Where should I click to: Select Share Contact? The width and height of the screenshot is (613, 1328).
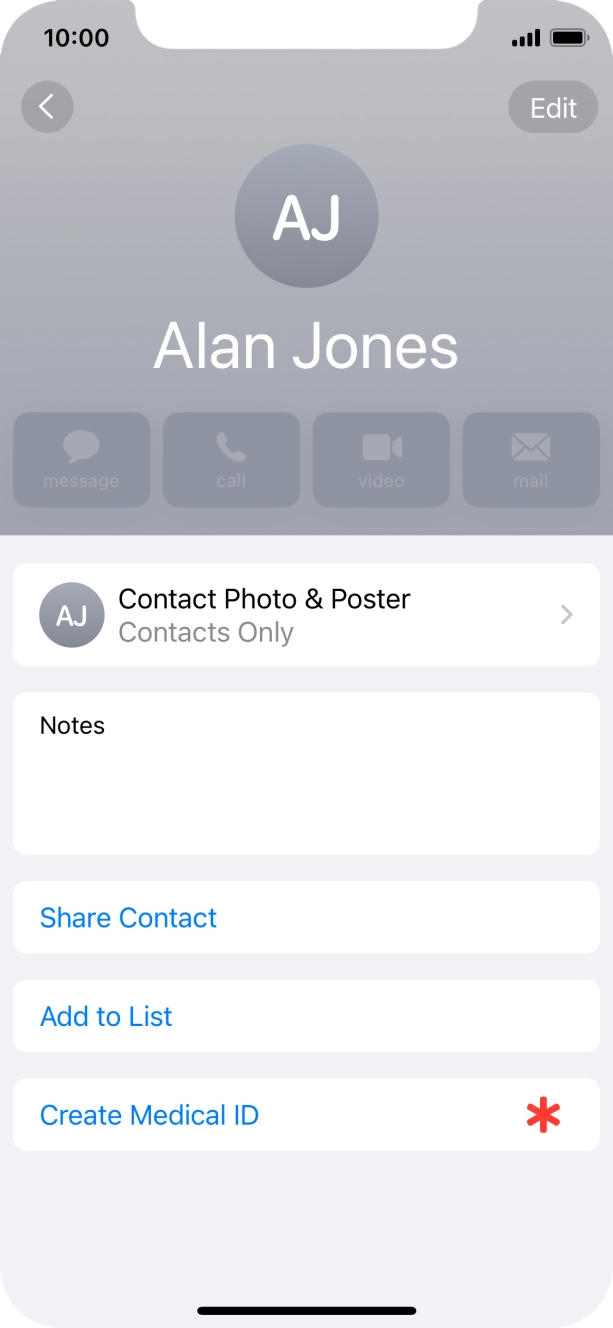[128, 917]
